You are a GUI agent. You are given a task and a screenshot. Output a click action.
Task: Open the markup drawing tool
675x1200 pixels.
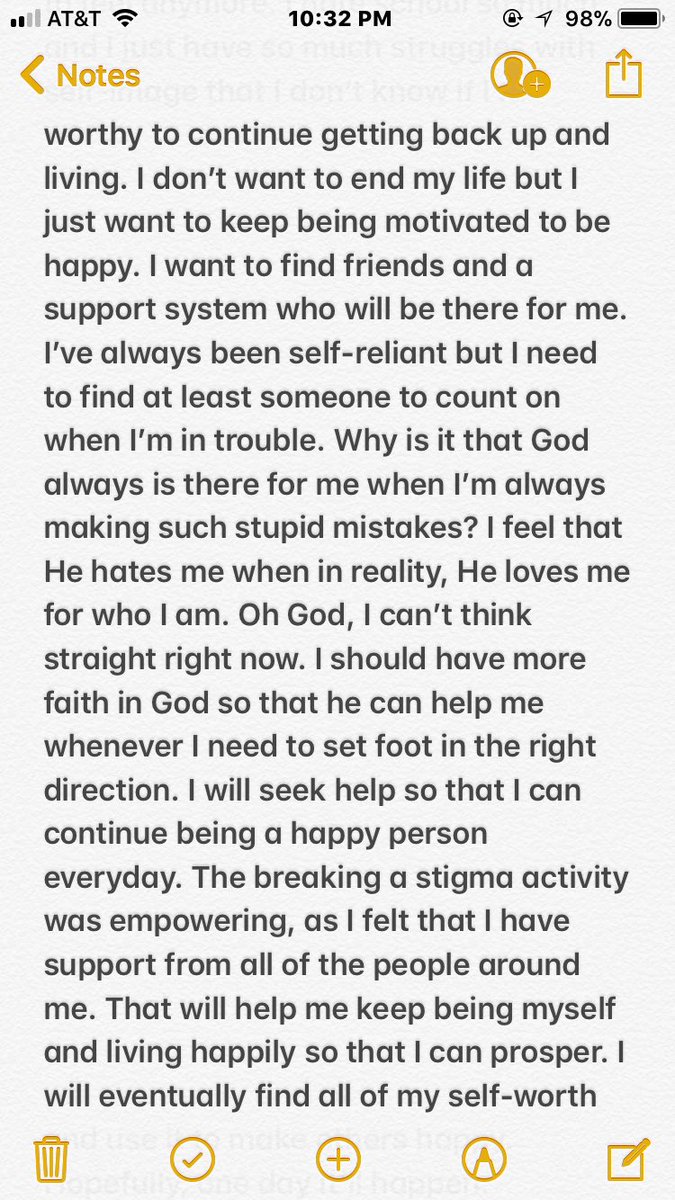(484, 1160)
